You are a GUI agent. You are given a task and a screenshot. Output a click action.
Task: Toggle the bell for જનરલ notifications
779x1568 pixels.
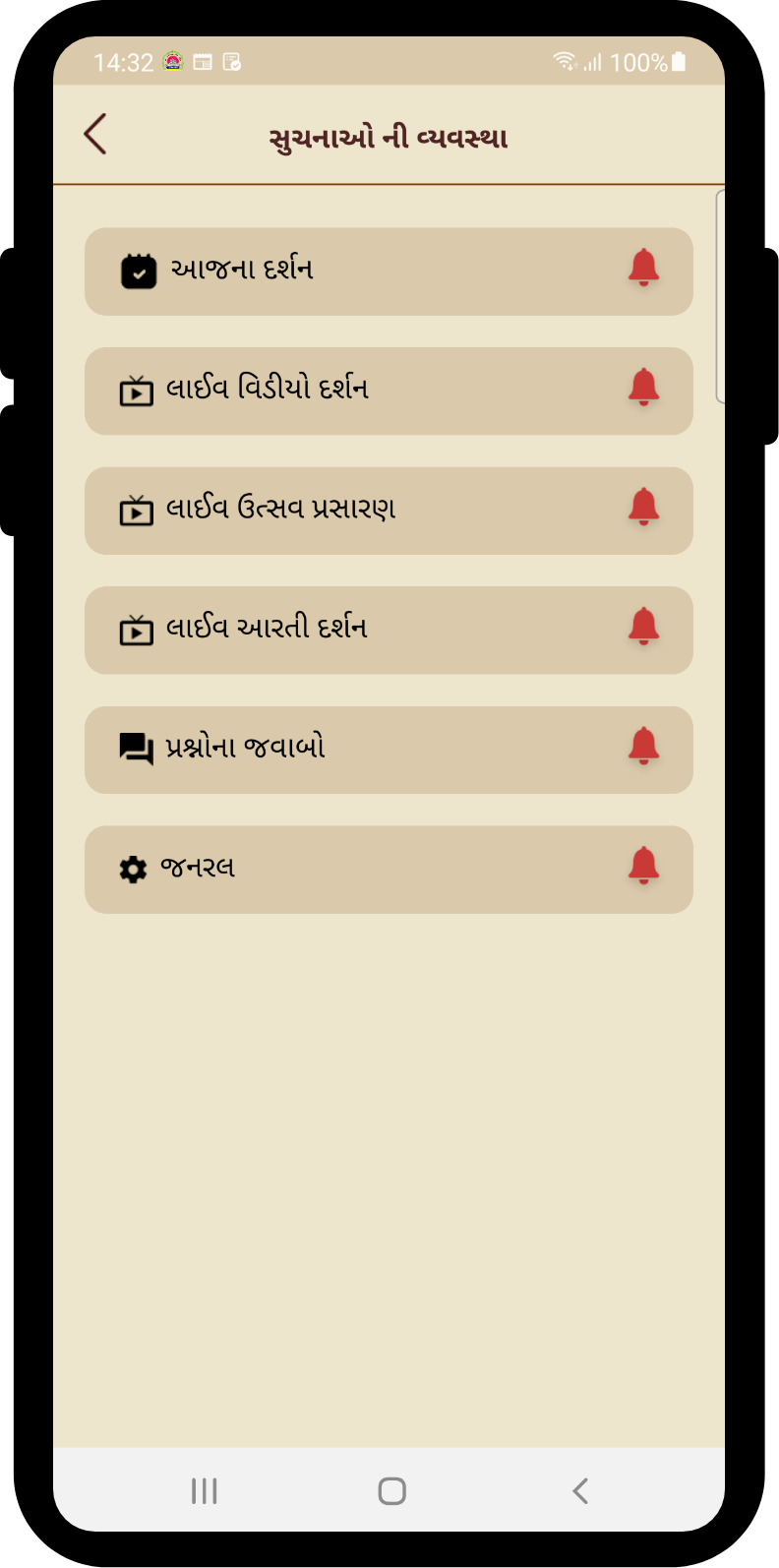643,867
